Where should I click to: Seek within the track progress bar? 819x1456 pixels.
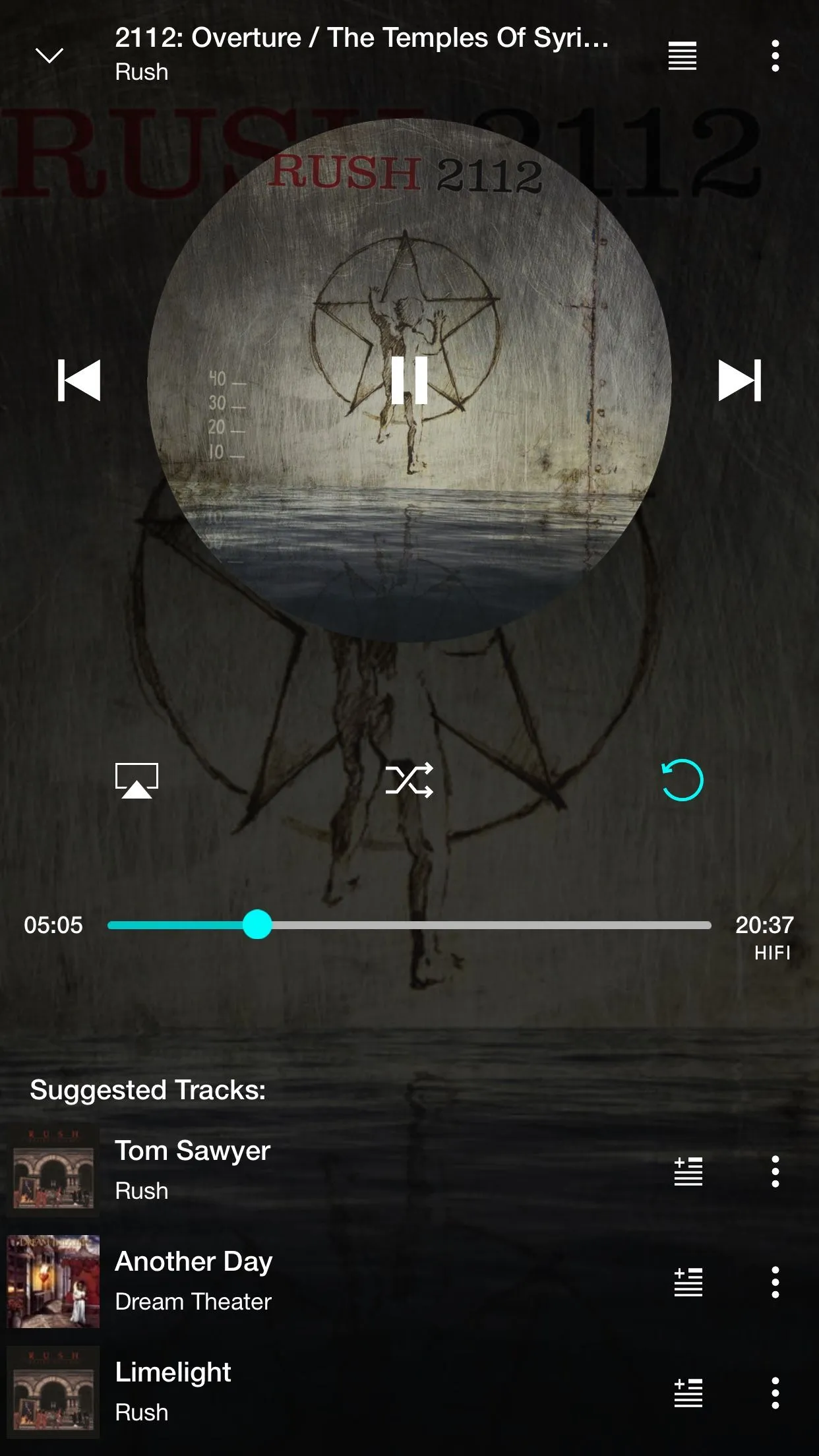pyautogui.click(x=409, y=925)
